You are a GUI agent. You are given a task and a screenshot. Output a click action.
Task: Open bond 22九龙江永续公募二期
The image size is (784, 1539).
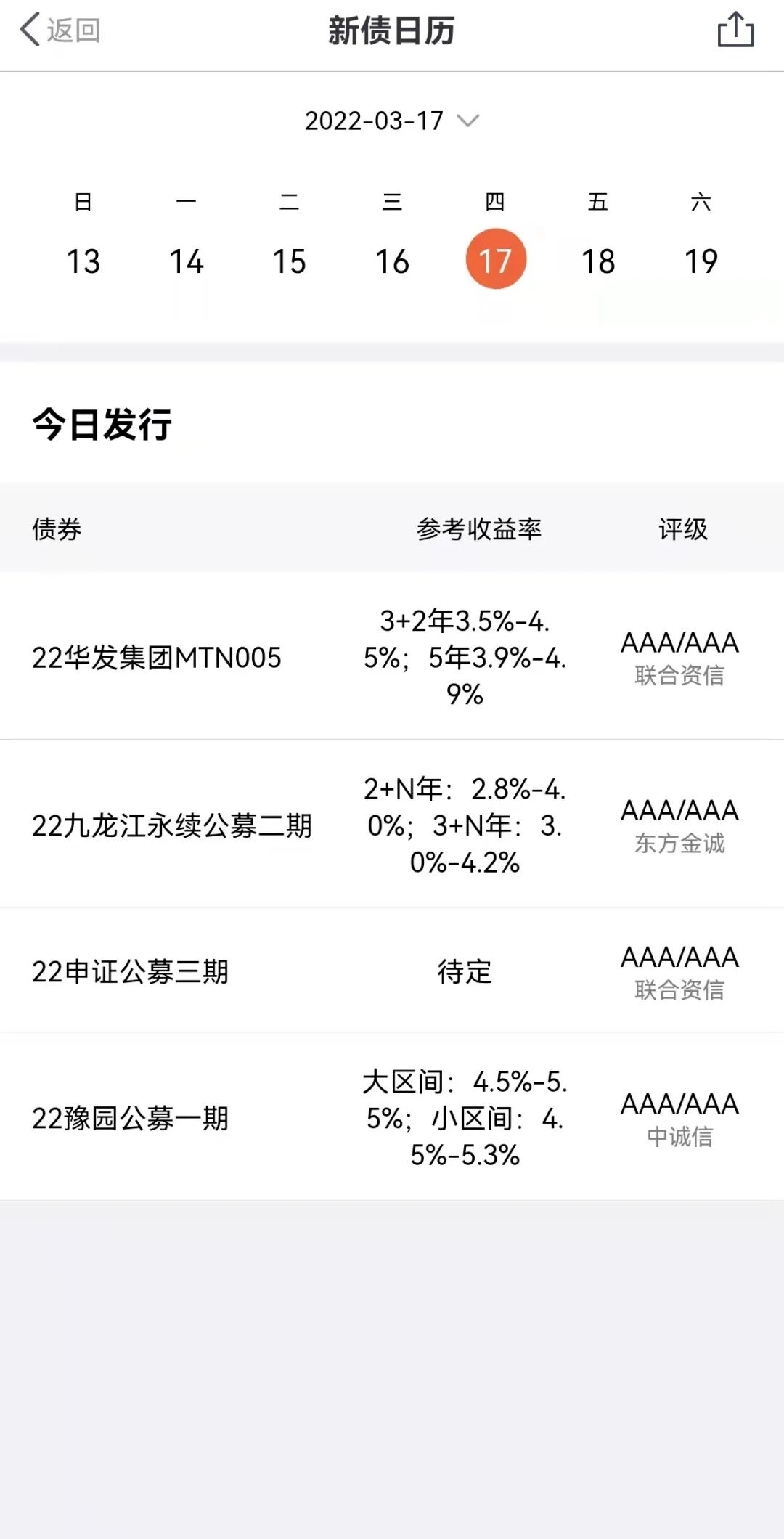(x=392, y=824)
